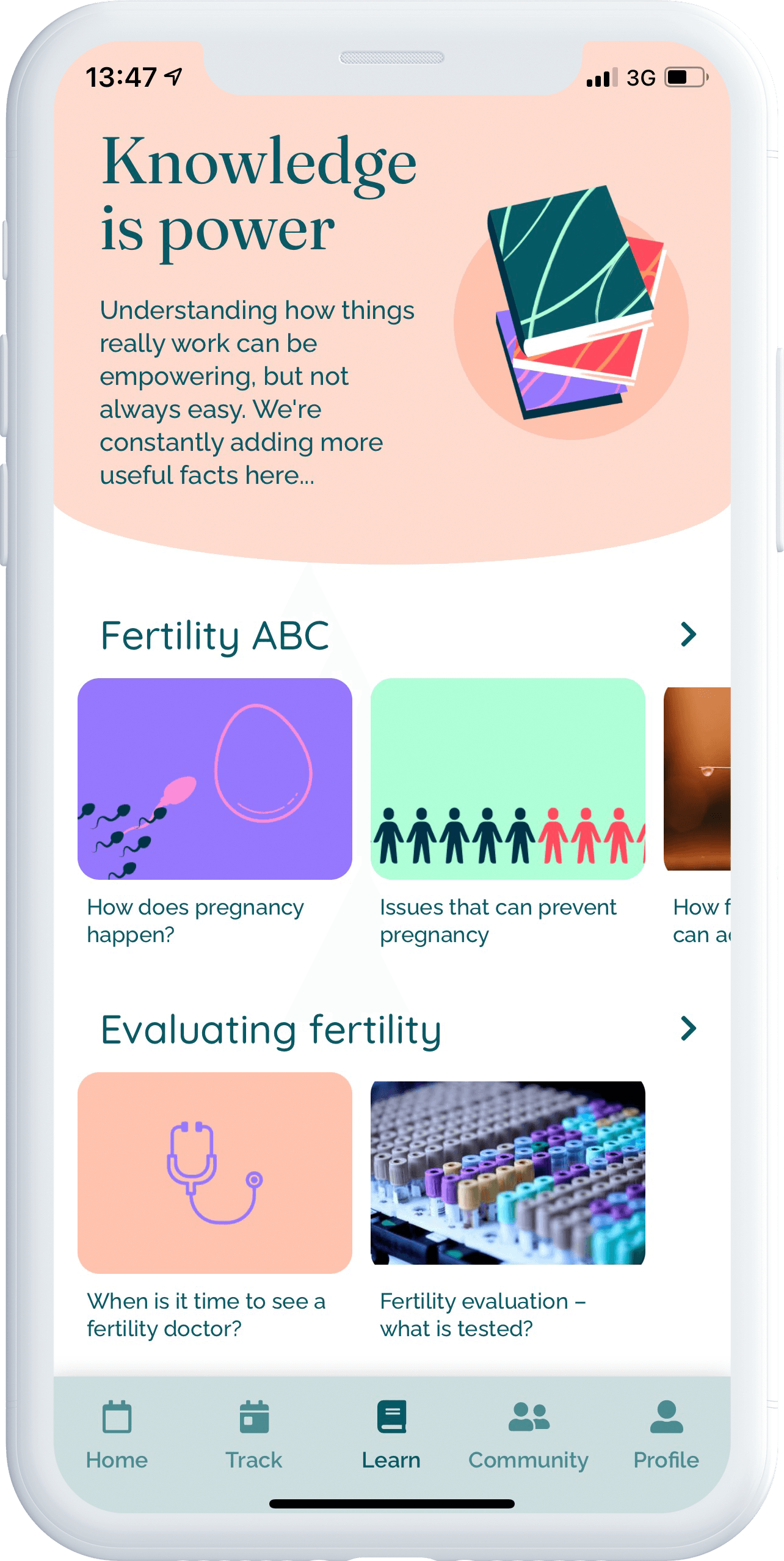This screenshot has width=784, height=1561.
Task: Expand the Fertility ABC section arrow
Action: (688, 635)
